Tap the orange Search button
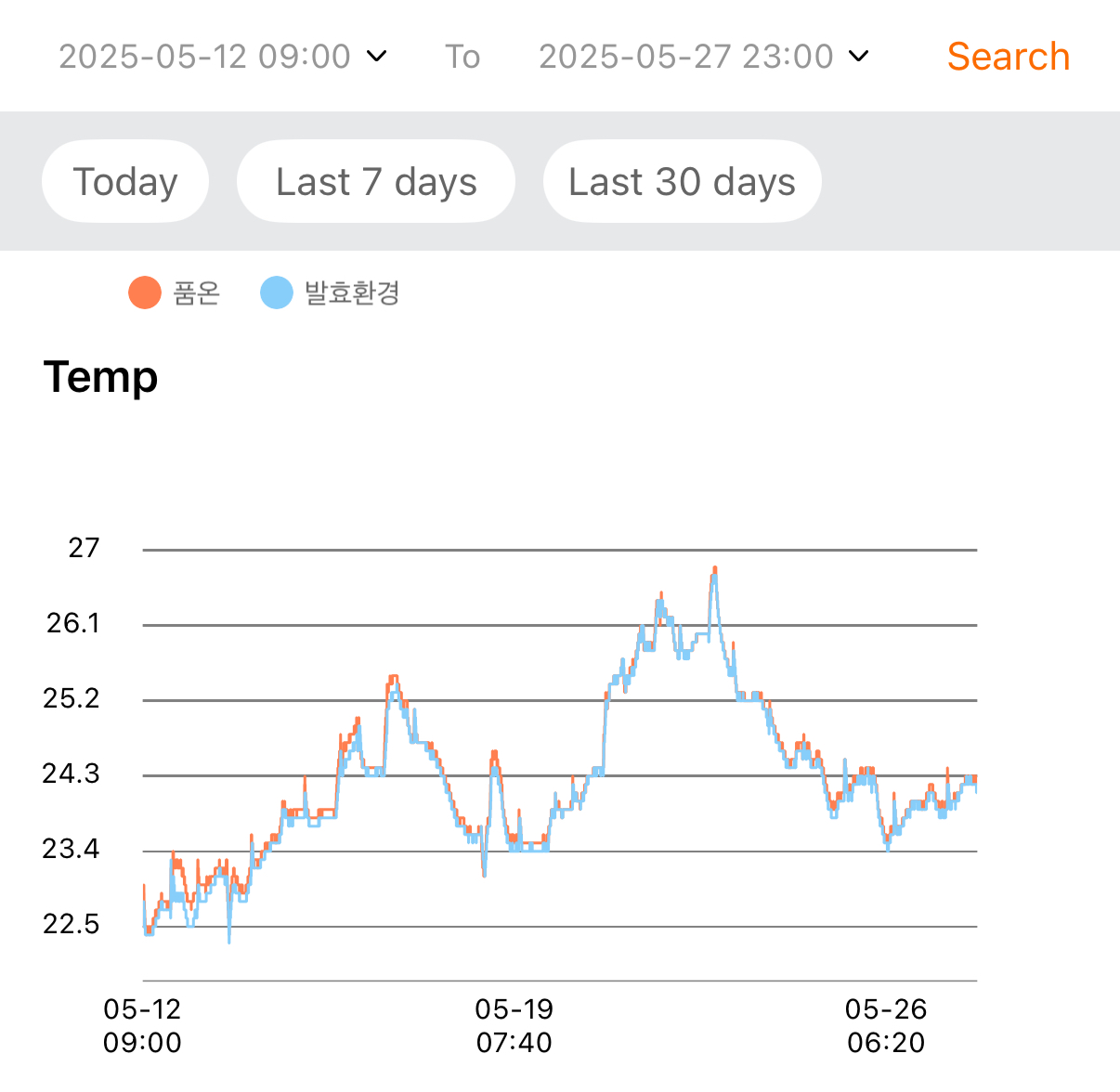The image size is (1120, 1092). click(x=1009, y=57)
